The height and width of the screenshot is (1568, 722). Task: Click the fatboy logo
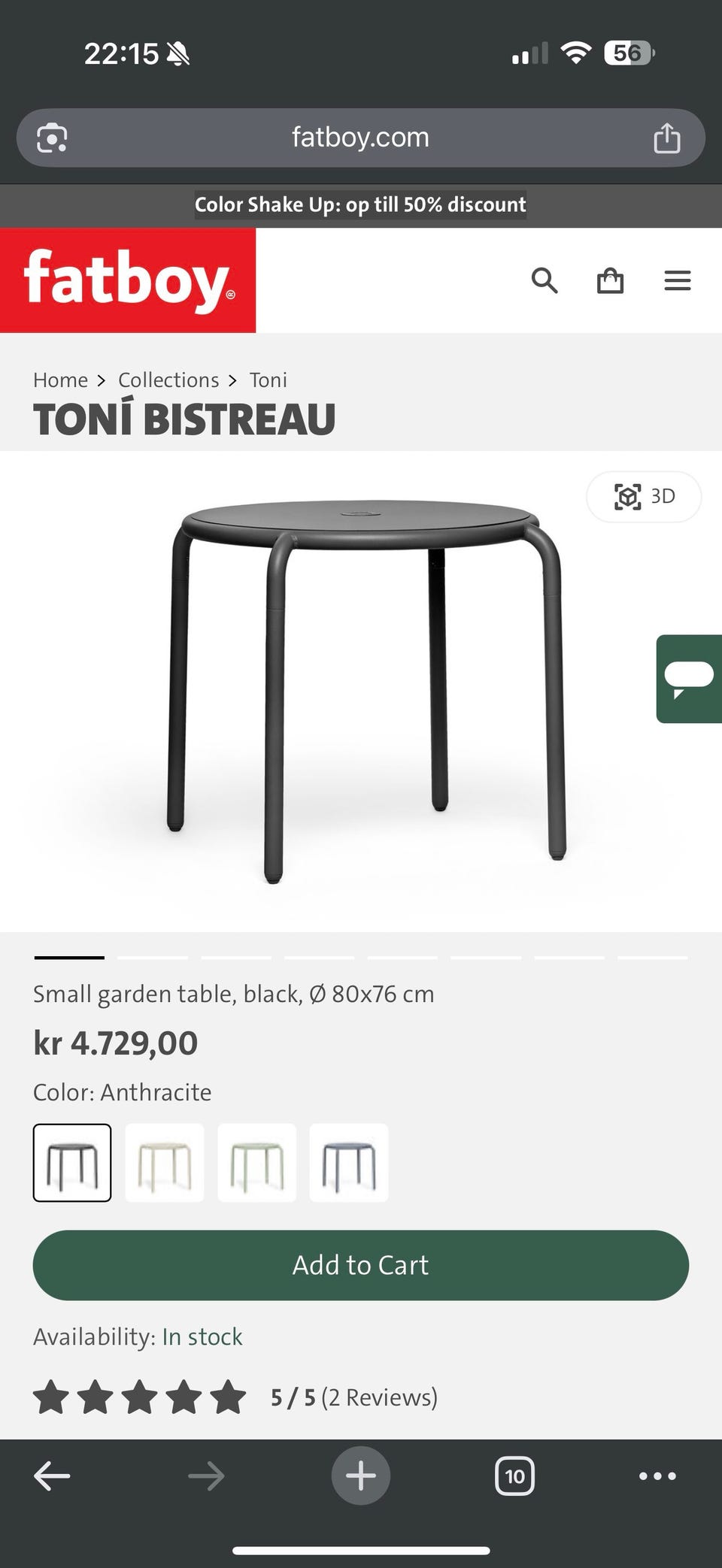[128, 280]
